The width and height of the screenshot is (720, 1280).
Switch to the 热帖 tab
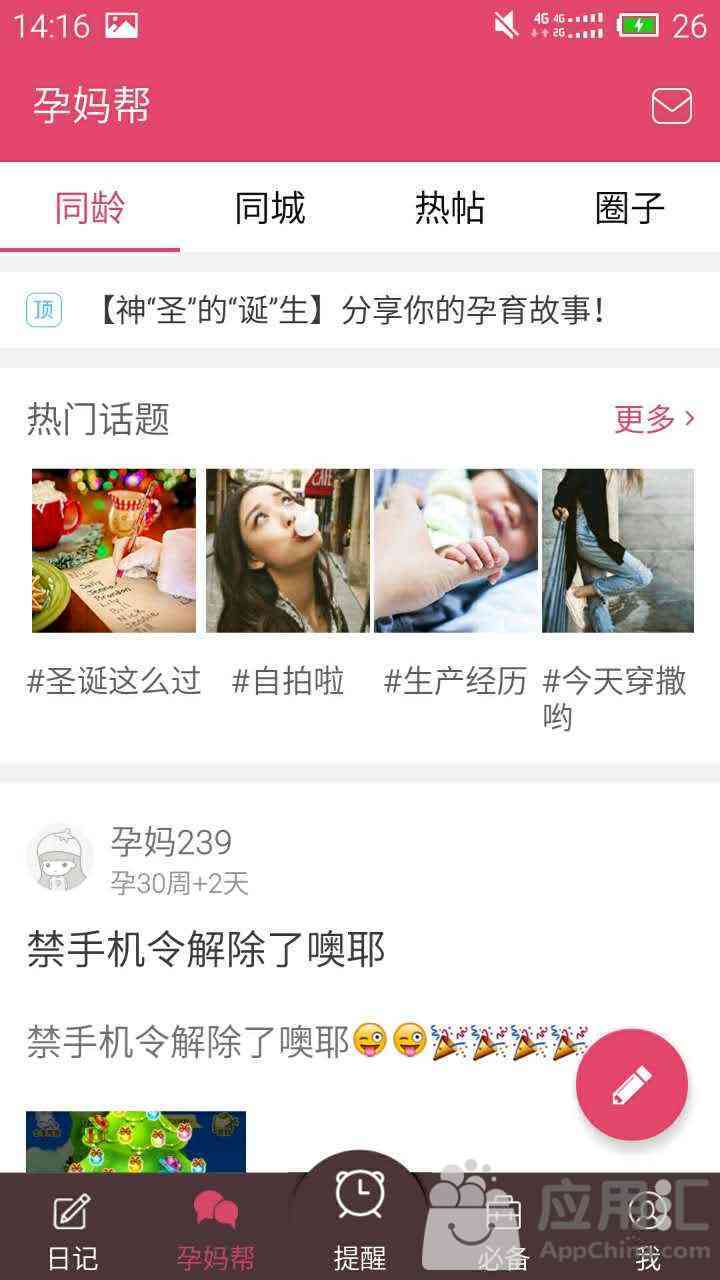click(x=450, y=208)
